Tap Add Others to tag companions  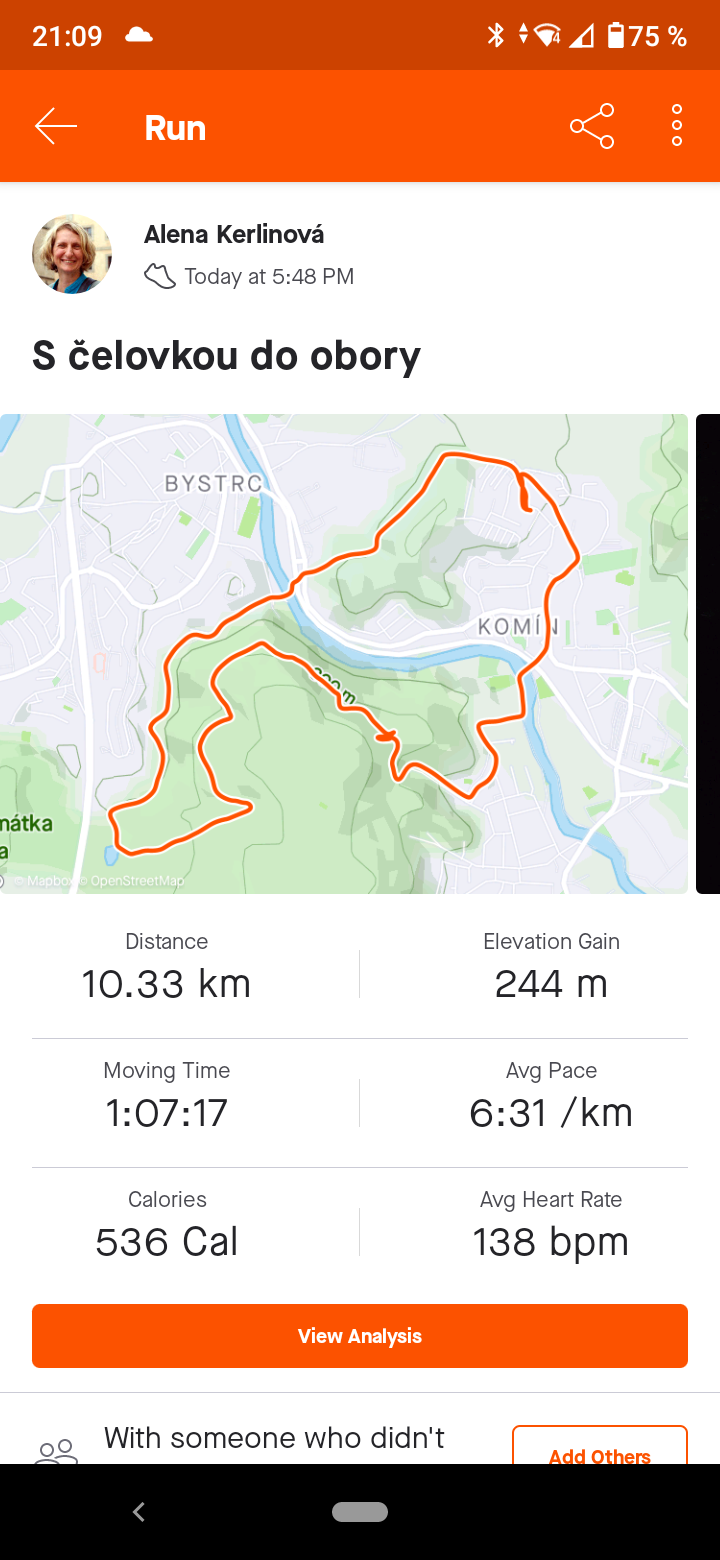[600, 1446]
